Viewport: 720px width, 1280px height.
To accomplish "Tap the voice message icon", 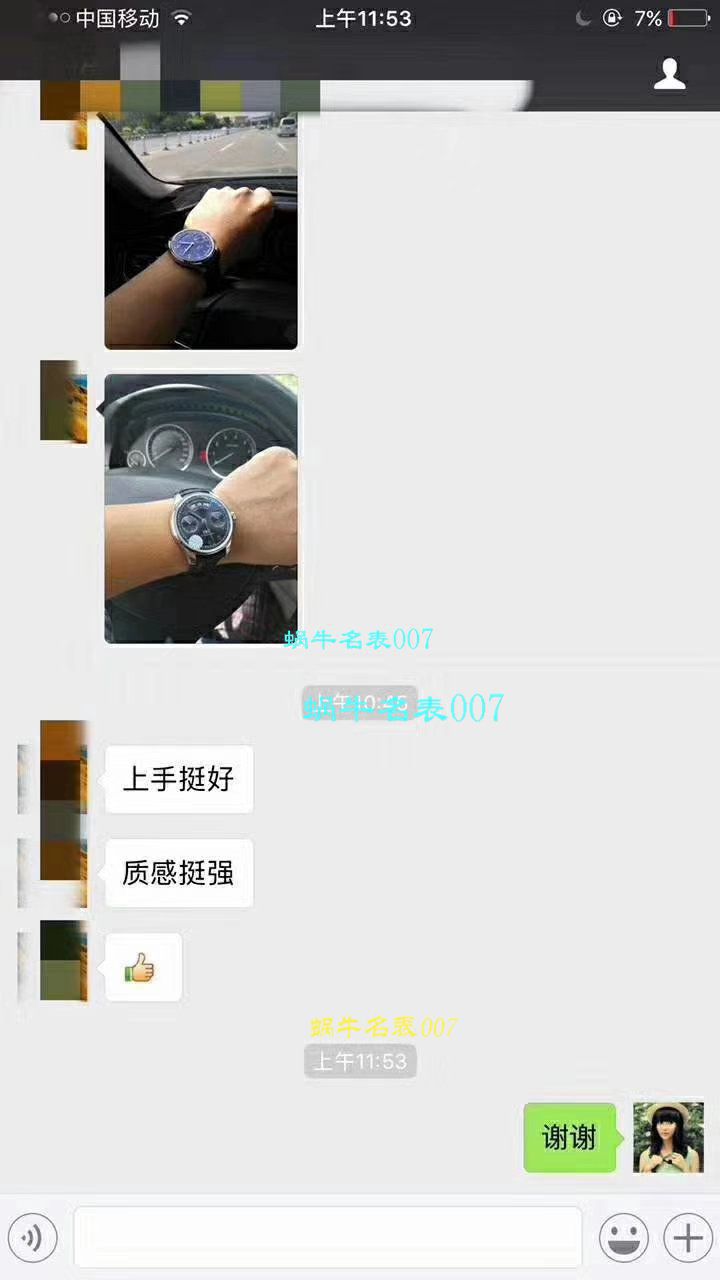I will coord(33,1238).
